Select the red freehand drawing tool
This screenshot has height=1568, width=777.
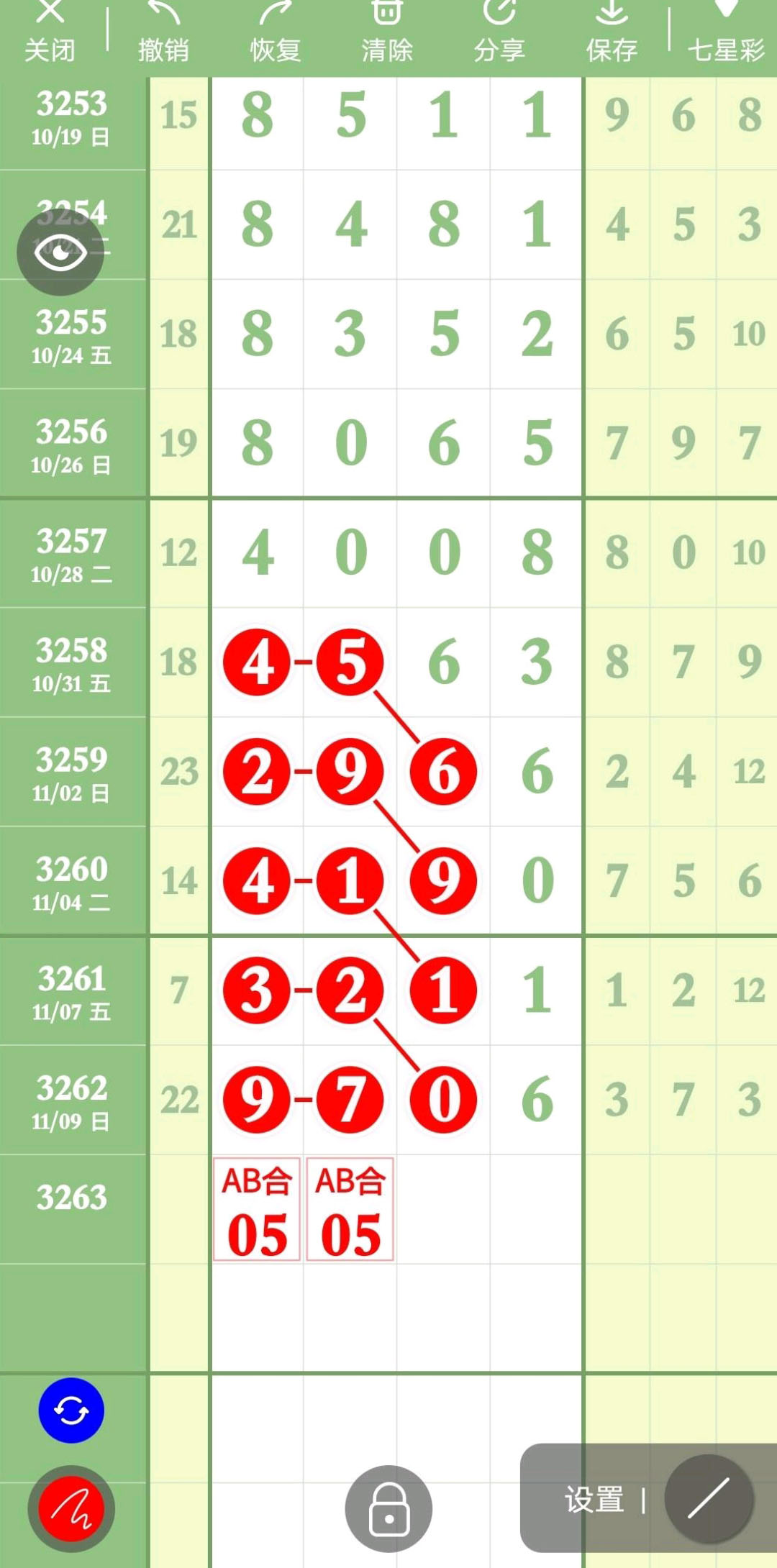[x=71, y=1508]
